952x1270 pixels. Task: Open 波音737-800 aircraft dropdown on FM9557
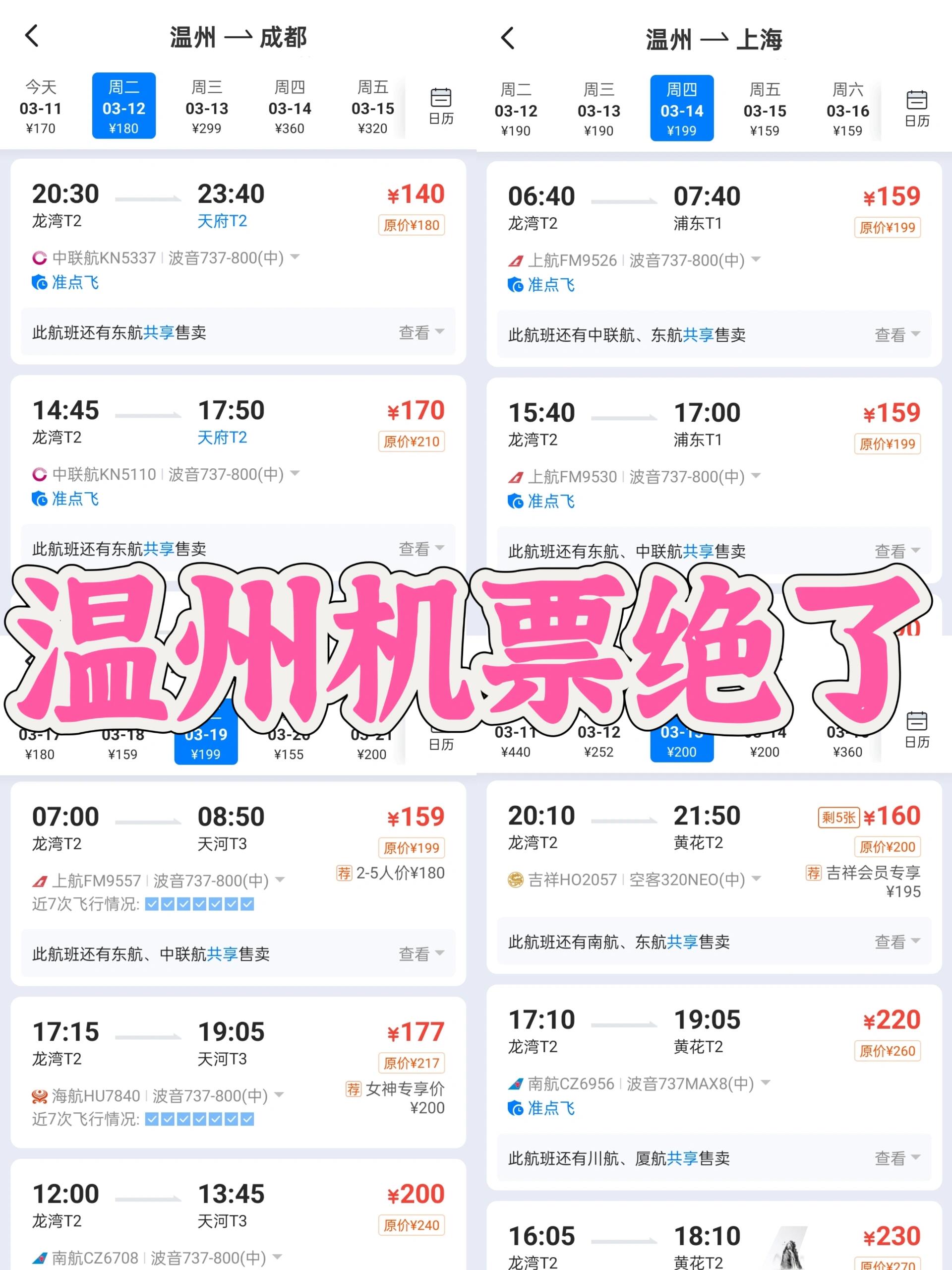280,880
